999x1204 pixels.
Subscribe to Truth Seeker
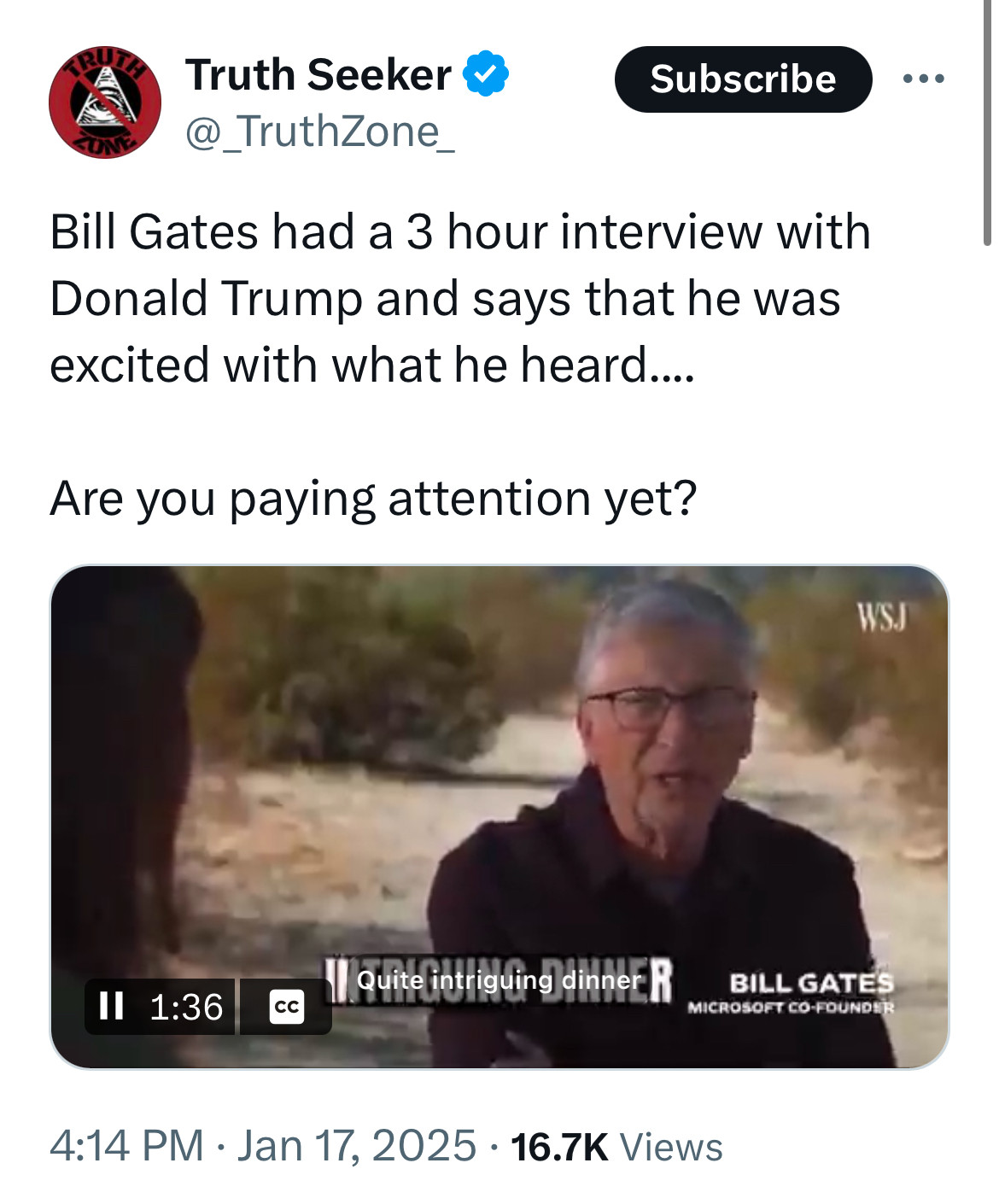tap(742, 79)
